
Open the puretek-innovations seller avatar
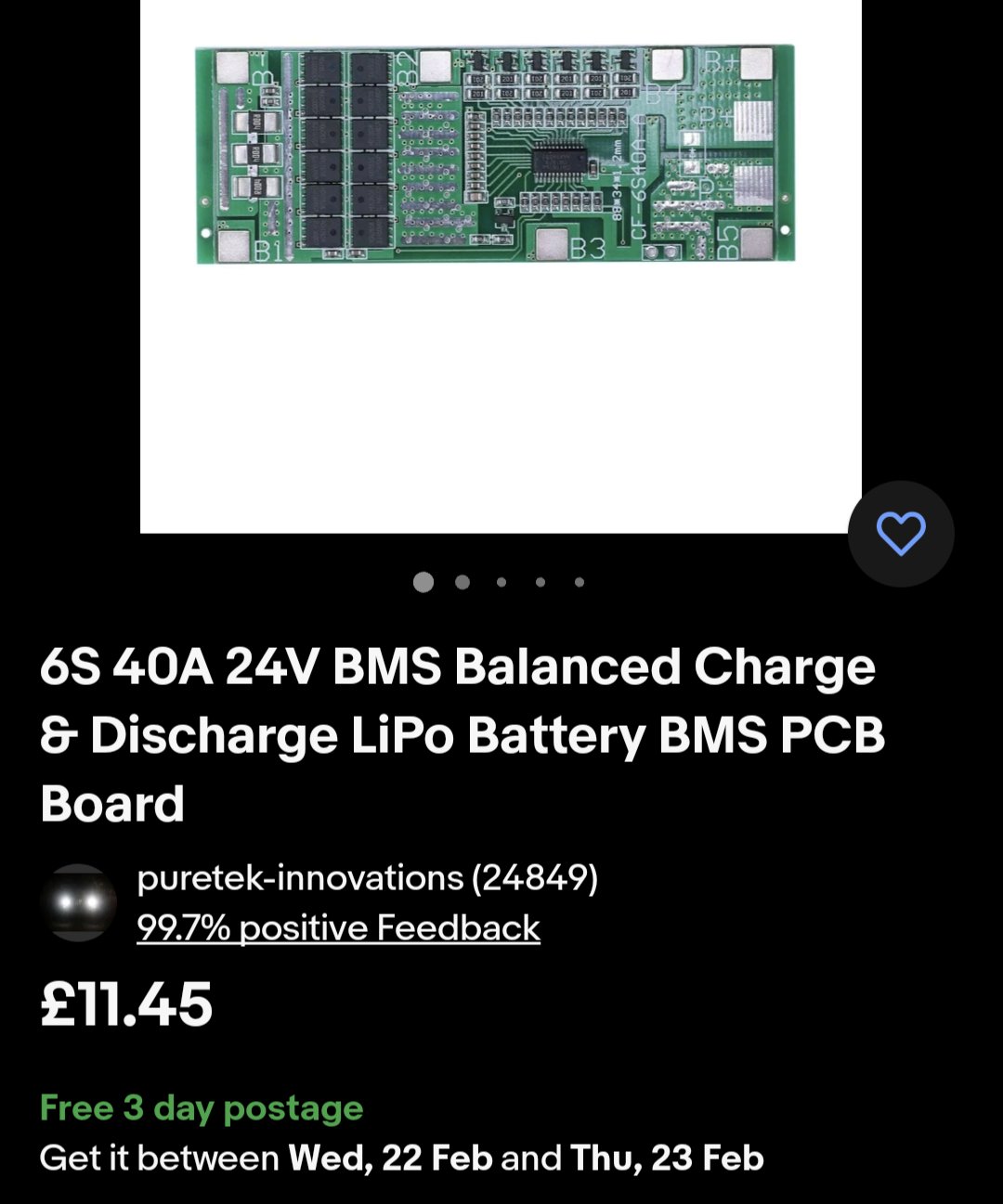pyautogui.click(x=79, y=902)
